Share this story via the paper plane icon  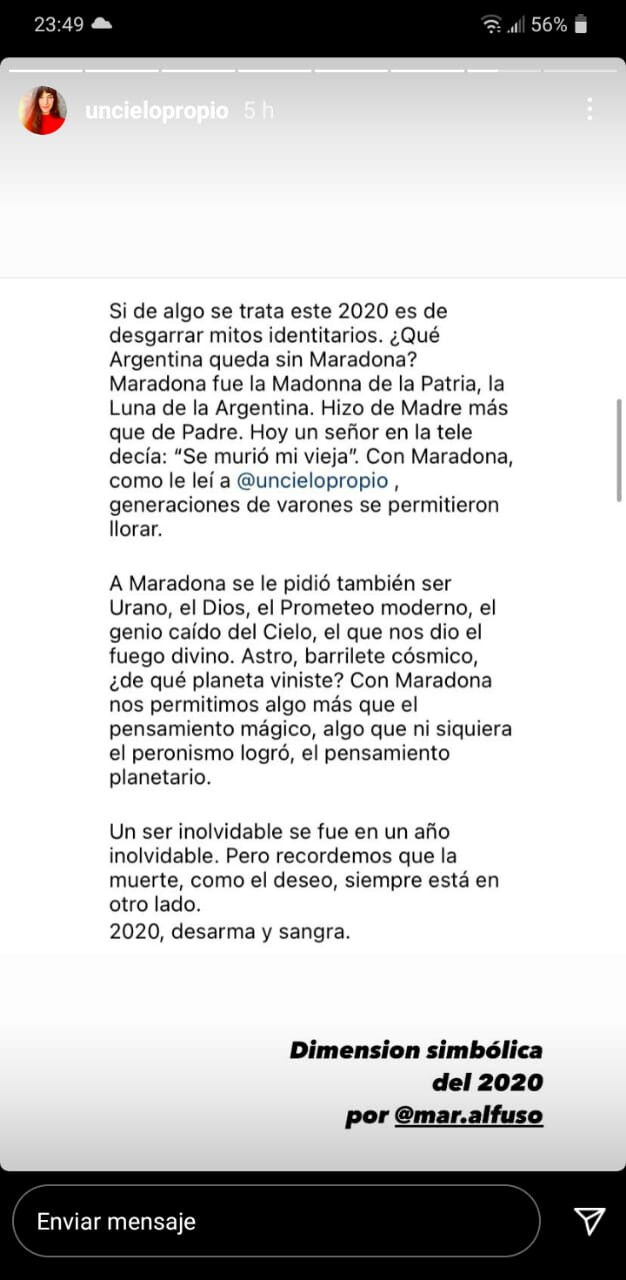pyautogui.click(x=589, y=1221)
